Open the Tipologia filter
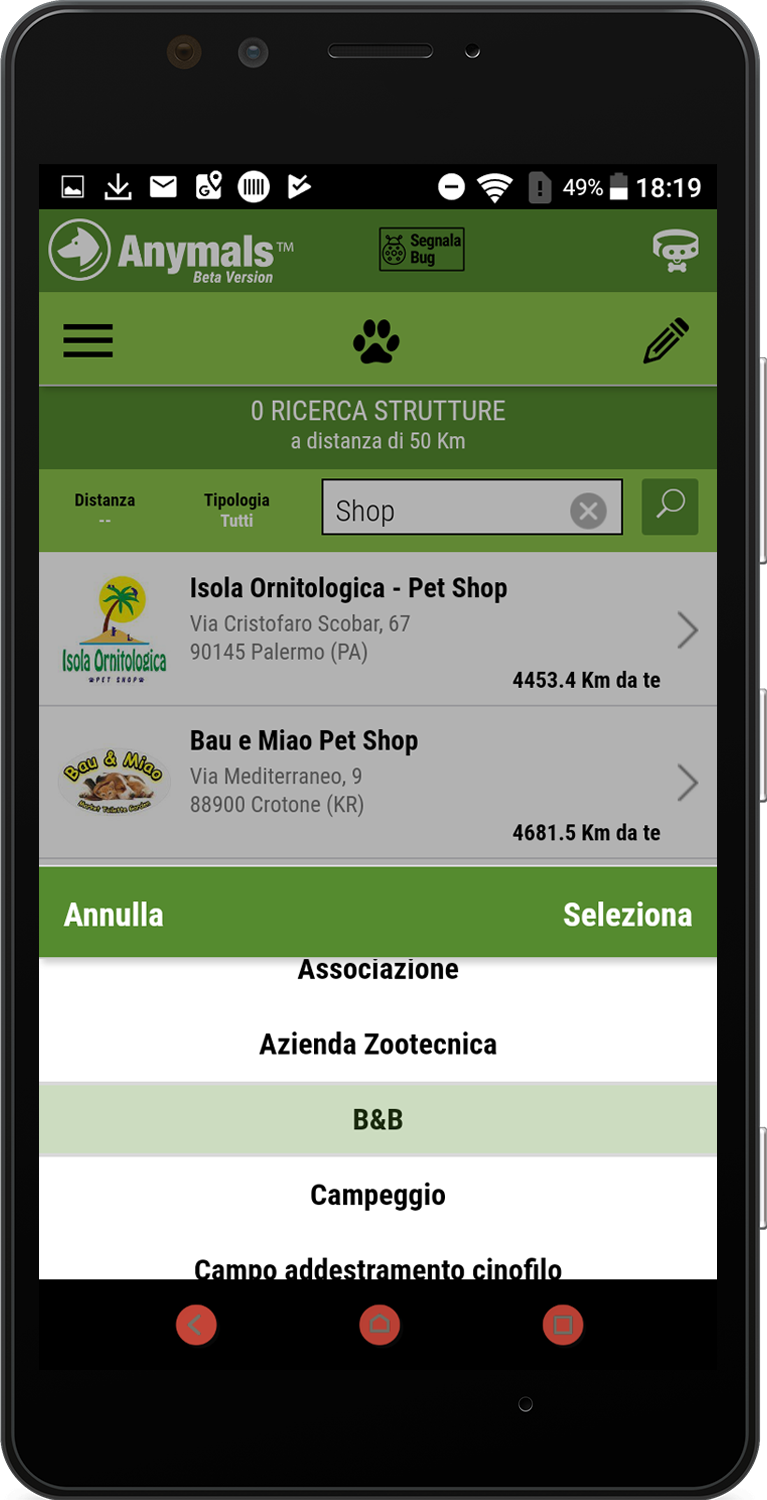 (x=236, y=509)
